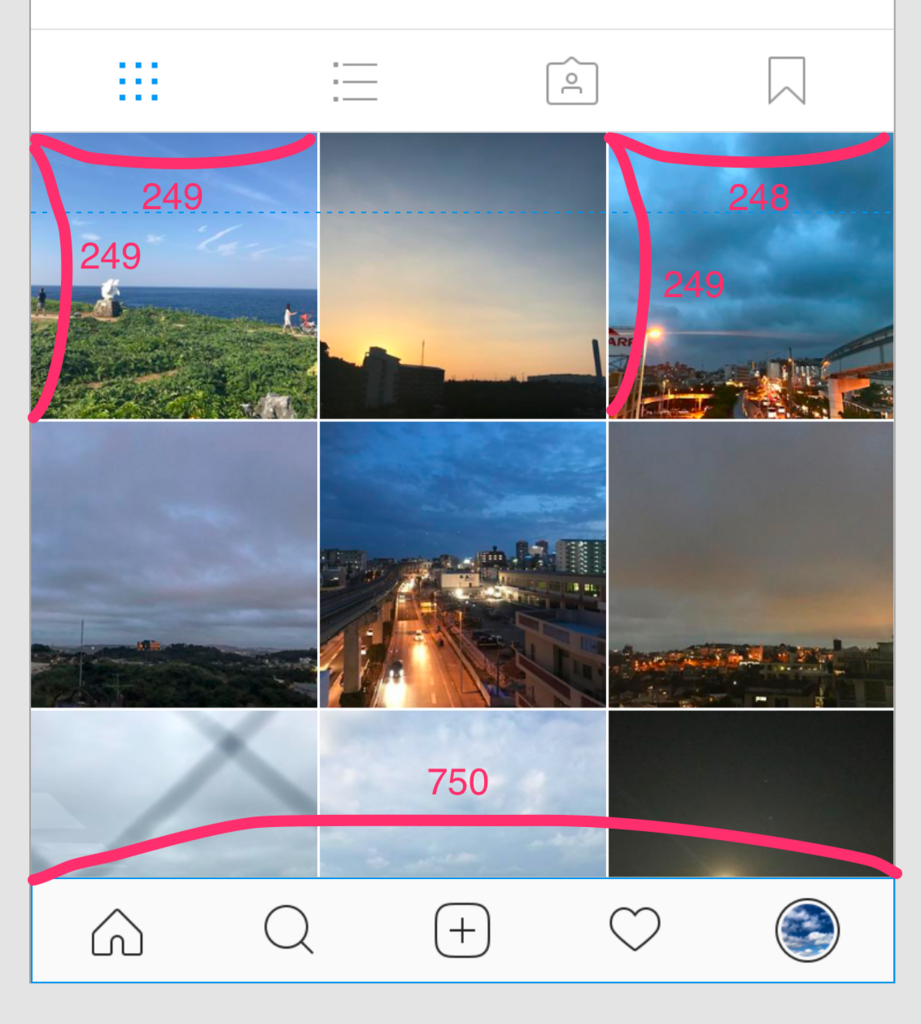Image resolution: width=921 pixels, height=1024 pixels.
Task: Open the activity heart tab
Action: pos(635,931)
